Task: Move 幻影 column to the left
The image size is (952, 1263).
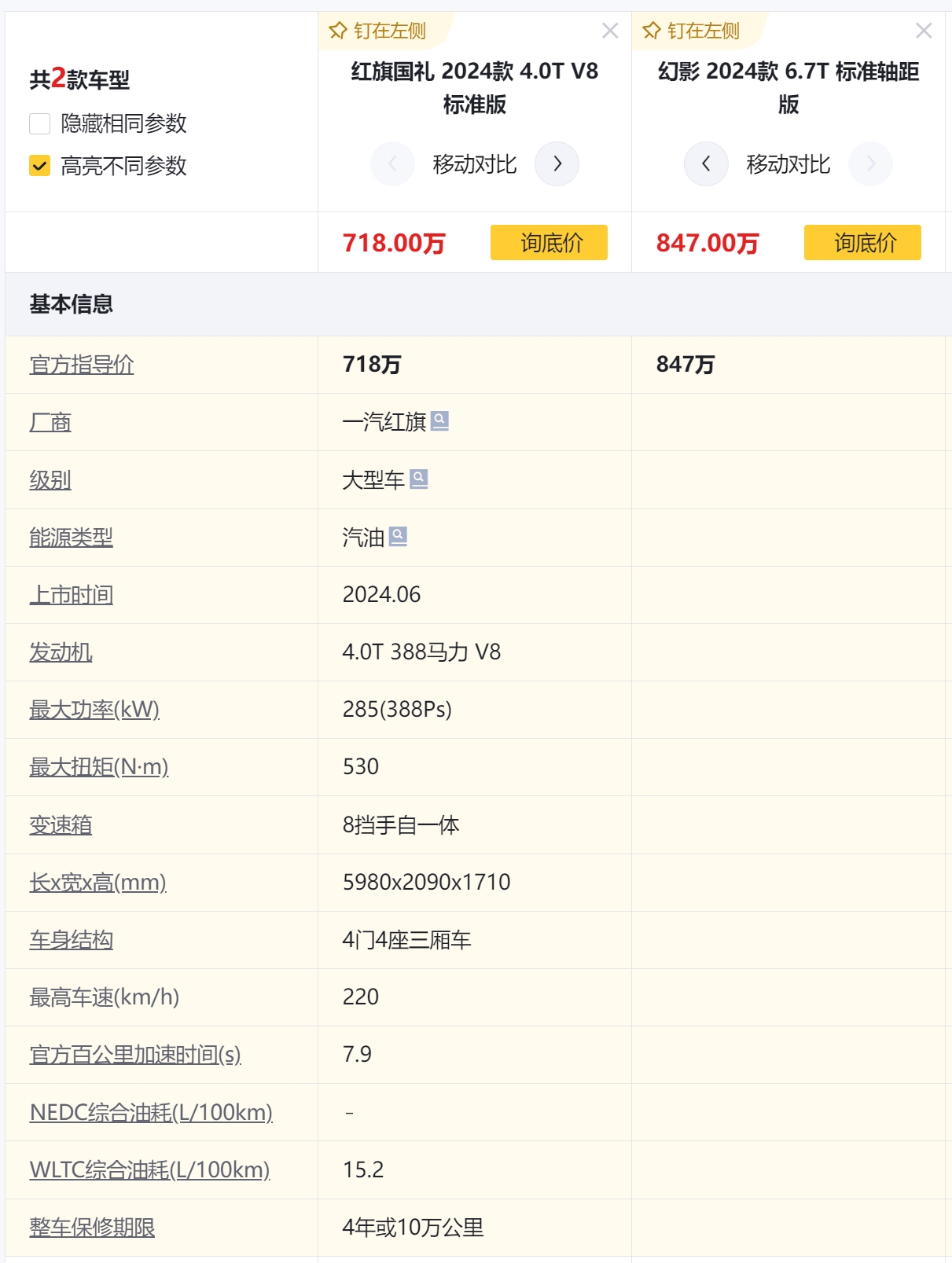Action: click(706, 163)
